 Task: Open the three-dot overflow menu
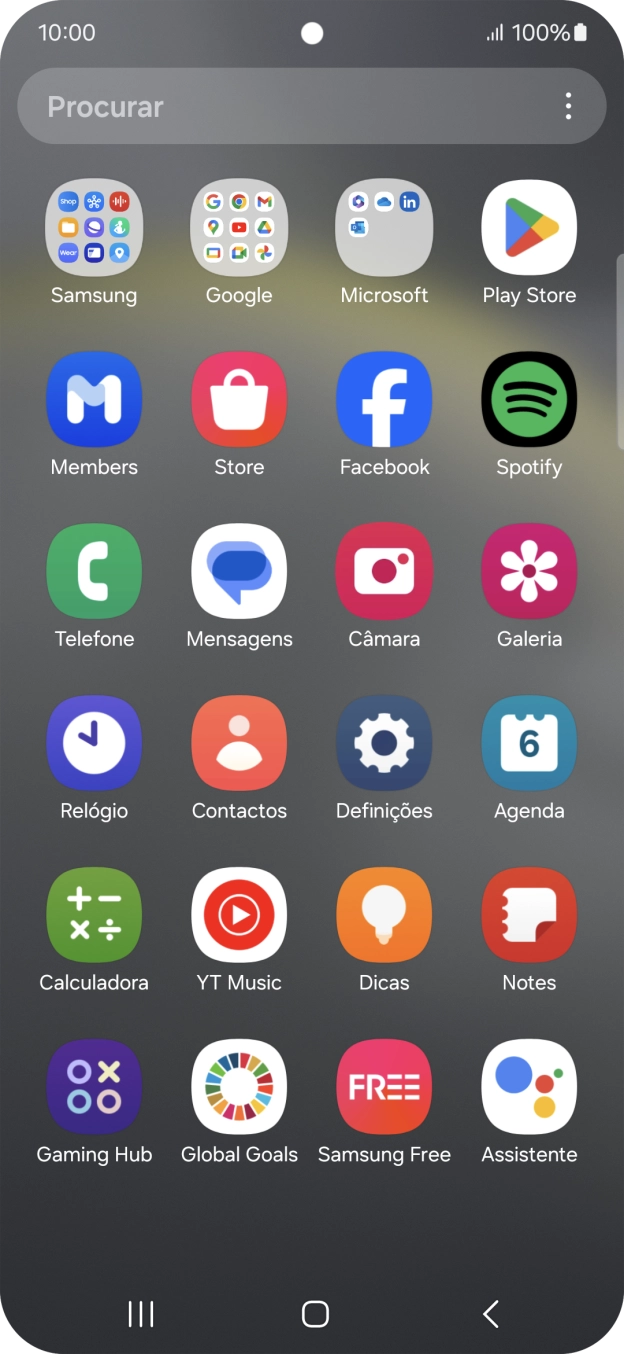(x=568, y=107)
